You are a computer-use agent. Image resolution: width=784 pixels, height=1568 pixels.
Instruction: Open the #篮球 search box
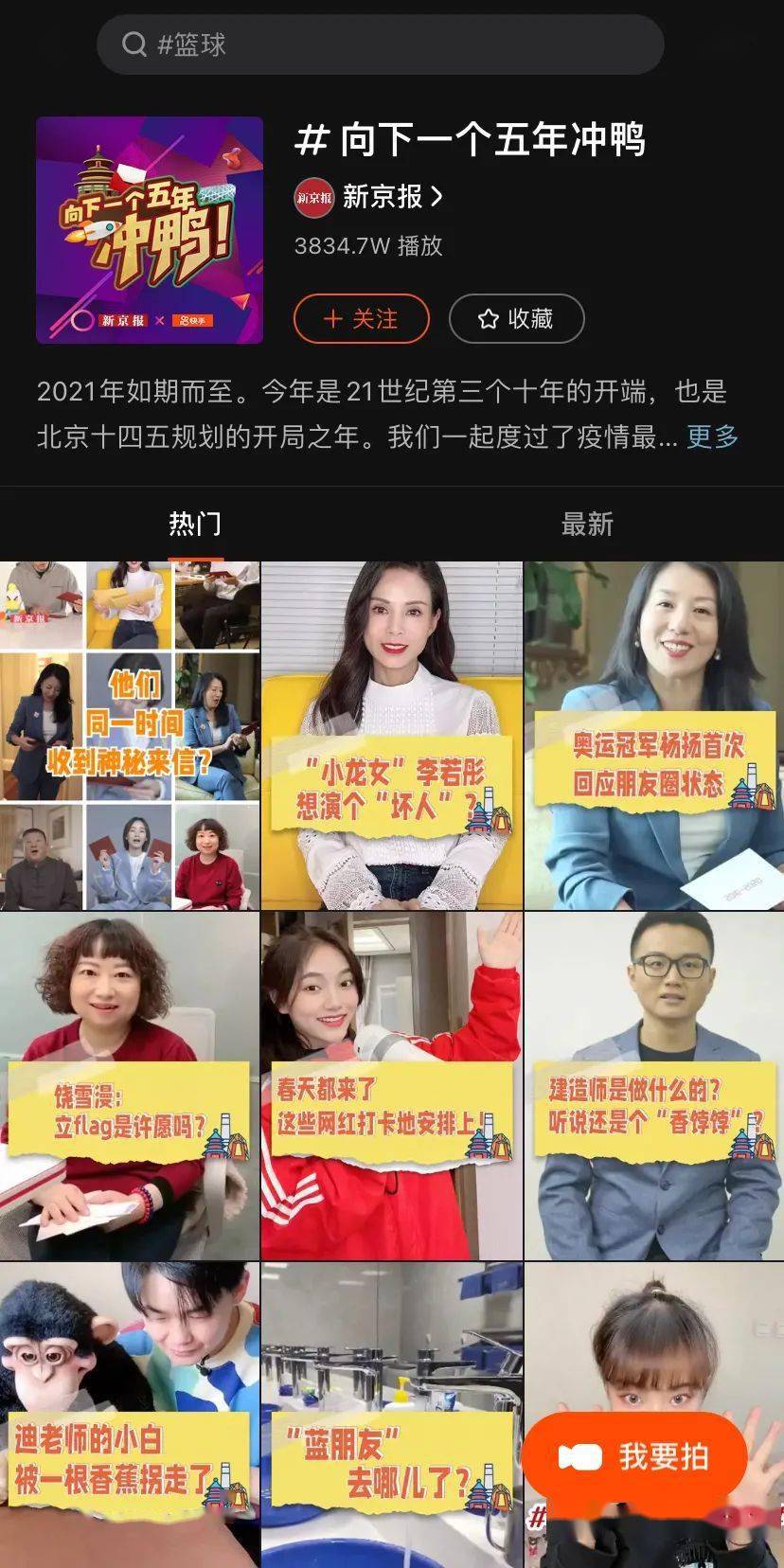(379, 44)
